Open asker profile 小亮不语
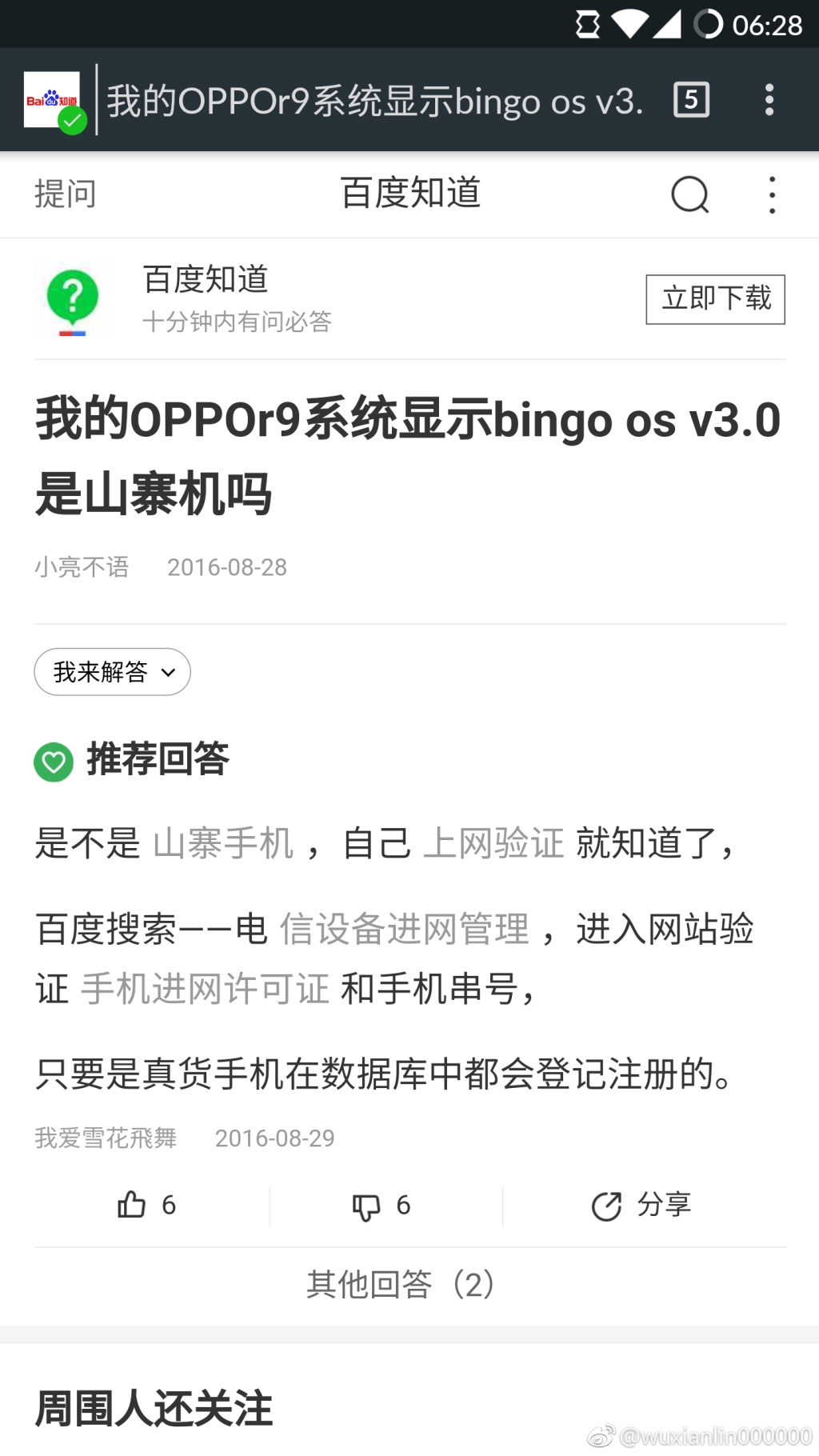819x1456 pixels. tap(82, 567)
